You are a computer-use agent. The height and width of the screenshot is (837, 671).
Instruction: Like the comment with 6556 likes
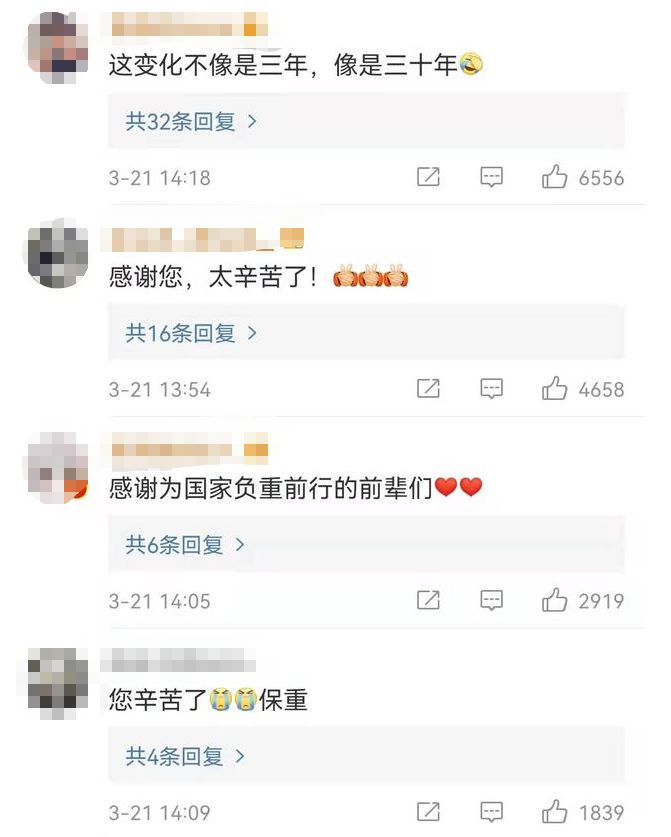point(555,178)
